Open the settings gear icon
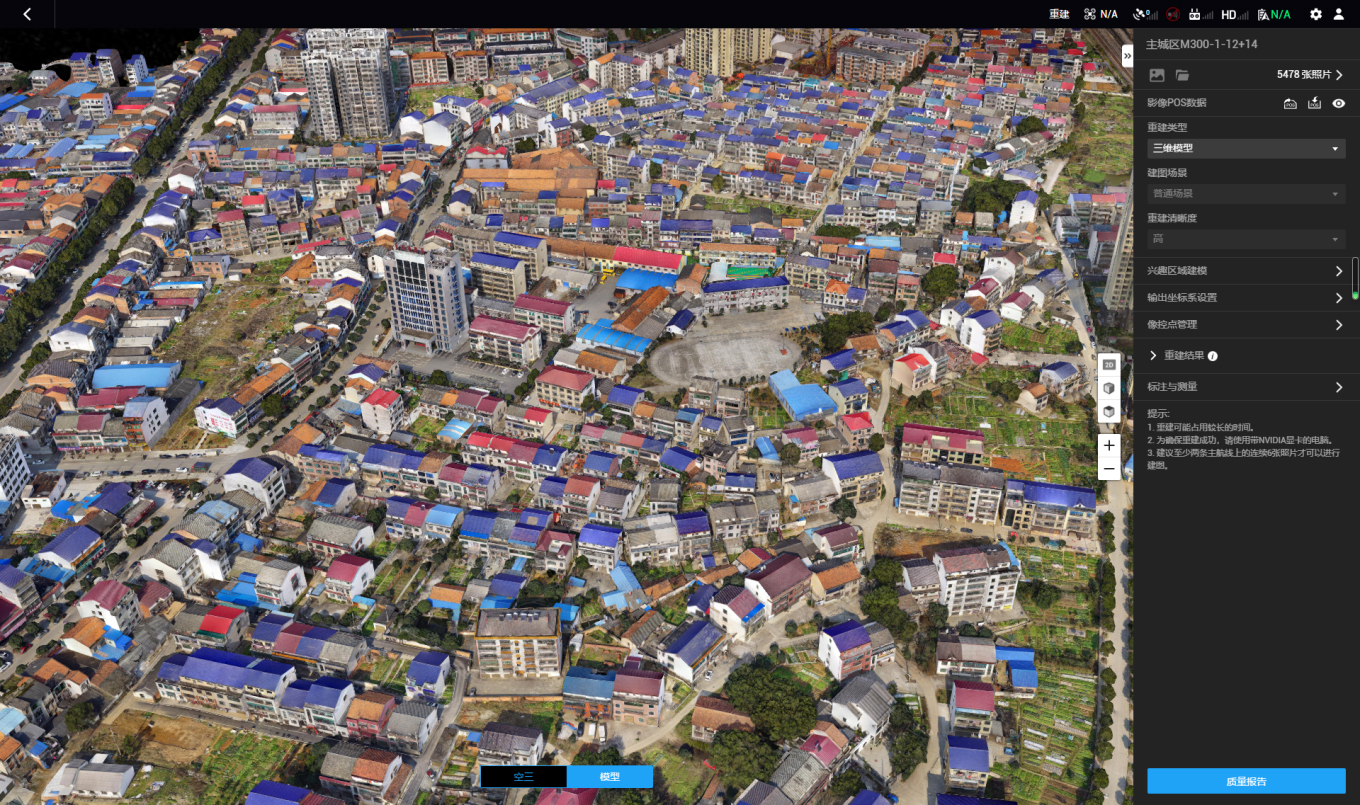 pos(1316,14)
